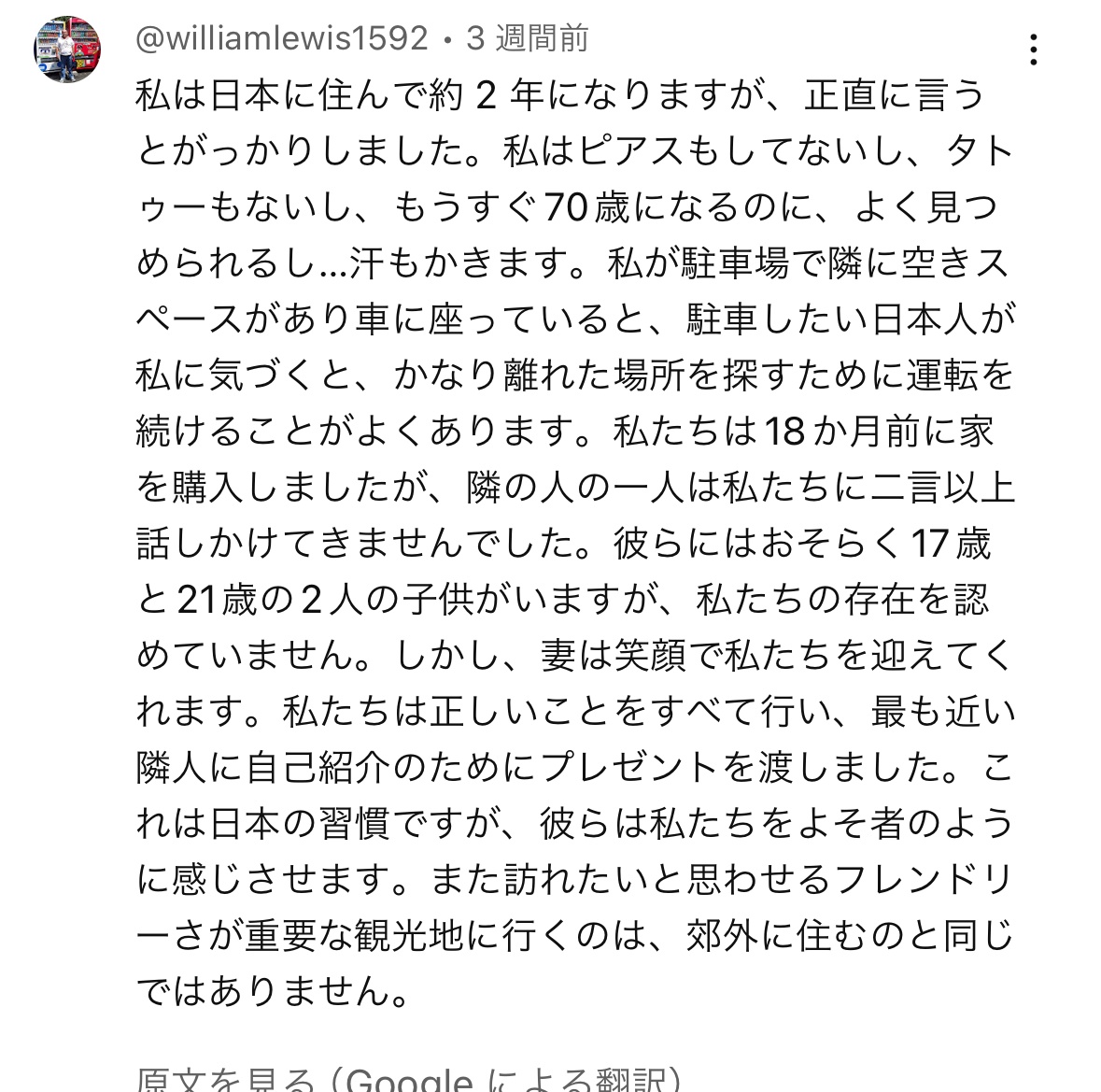Image resolution: width=1101 pixels, height=1092 pixels.
Task: Open the comment's overflow menu
Action: click(x=1033, y=50)
